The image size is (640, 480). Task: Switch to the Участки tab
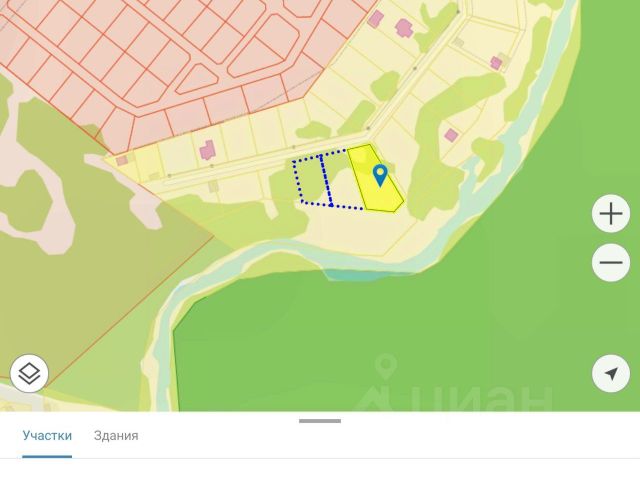click(x=48, y=436)
